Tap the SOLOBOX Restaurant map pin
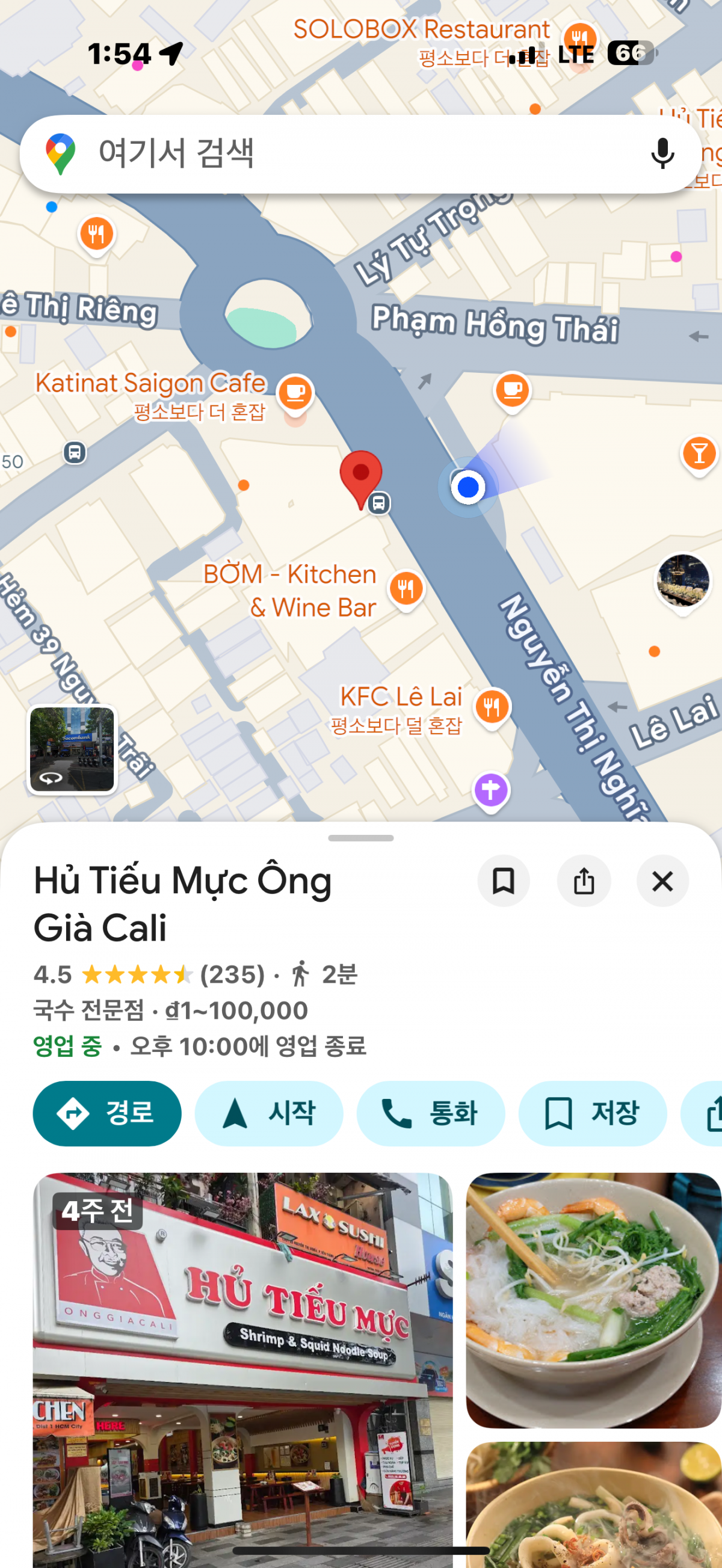722x1568 pixels. [x=579, y=38]
